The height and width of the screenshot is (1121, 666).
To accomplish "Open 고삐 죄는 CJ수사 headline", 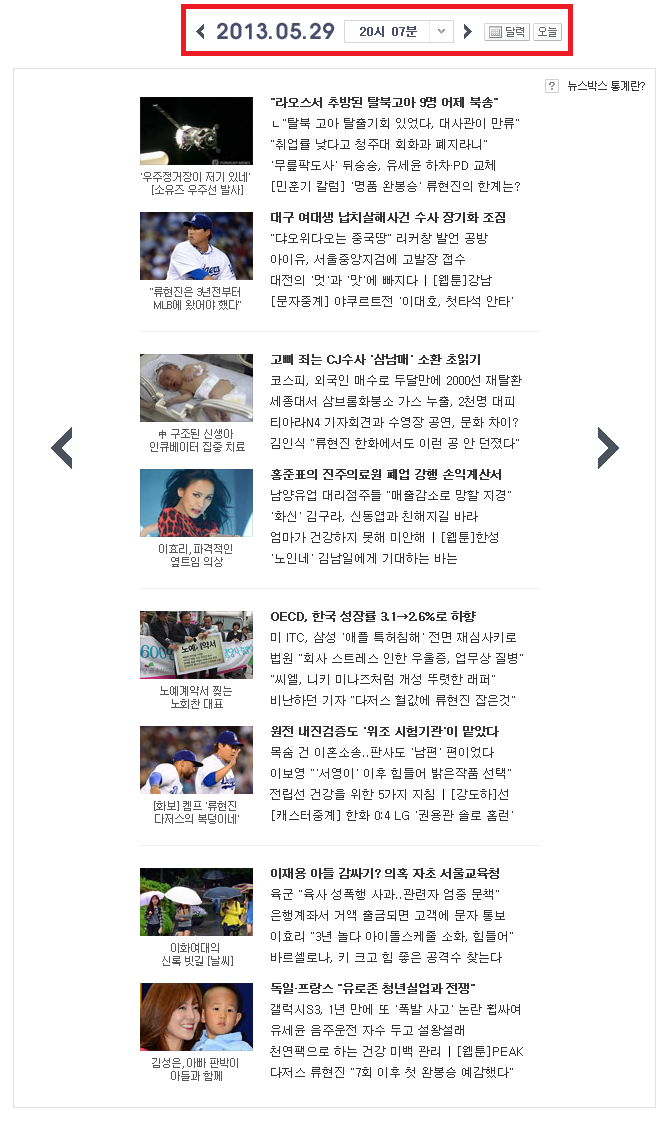I will 375,359.
